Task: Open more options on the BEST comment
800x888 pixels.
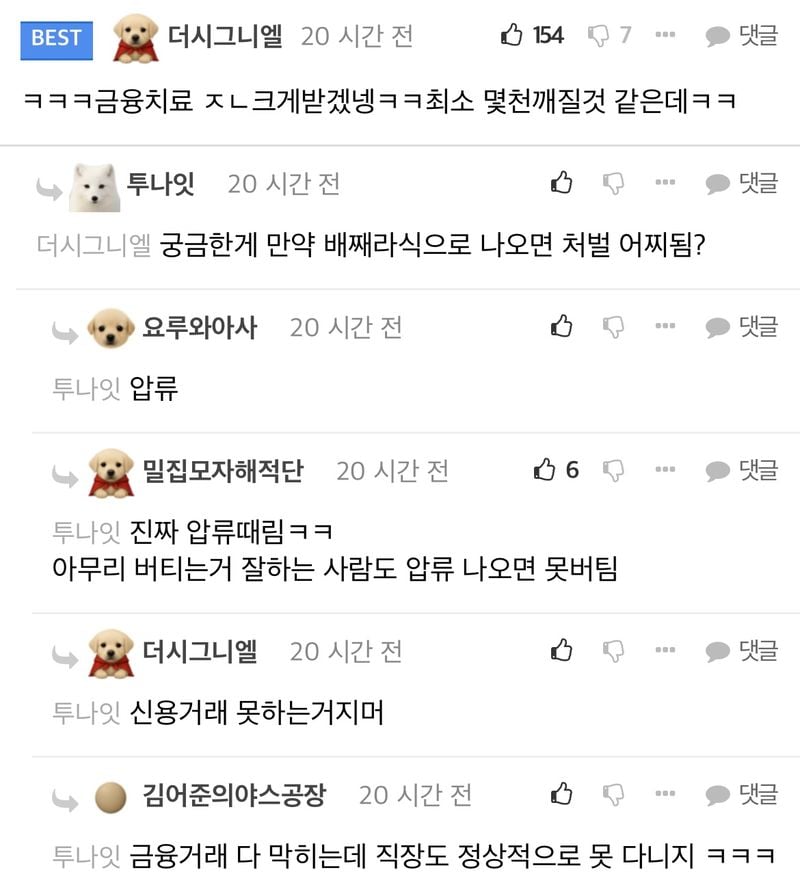Action: pos(665,36)
